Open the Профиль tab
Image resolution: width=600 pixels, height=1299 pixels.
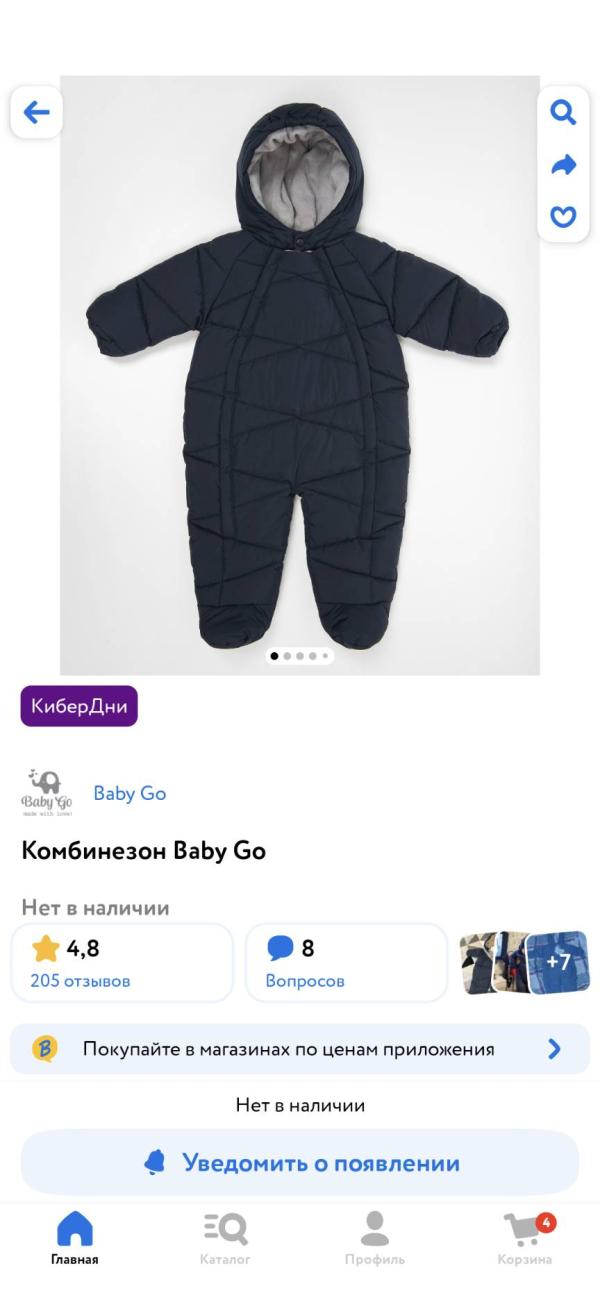(x=375, y=1239)
